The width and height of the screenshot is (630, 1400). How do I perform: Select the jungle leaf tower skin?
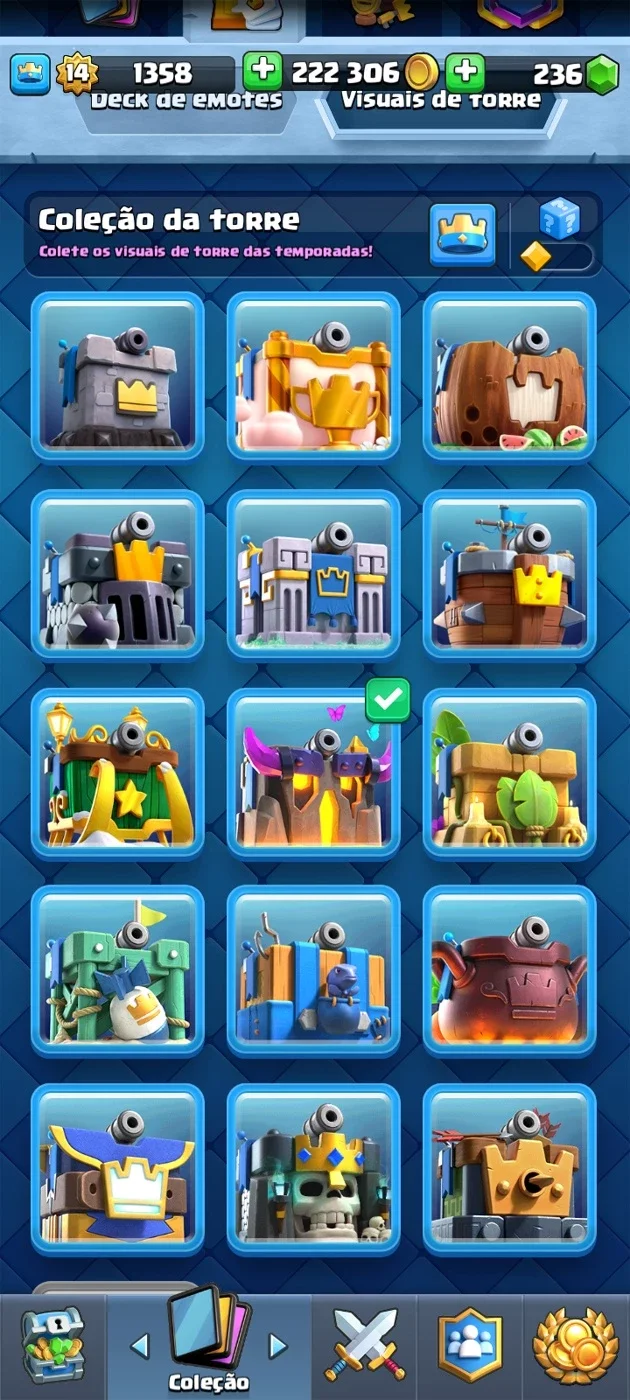click(x=510, y=772)
